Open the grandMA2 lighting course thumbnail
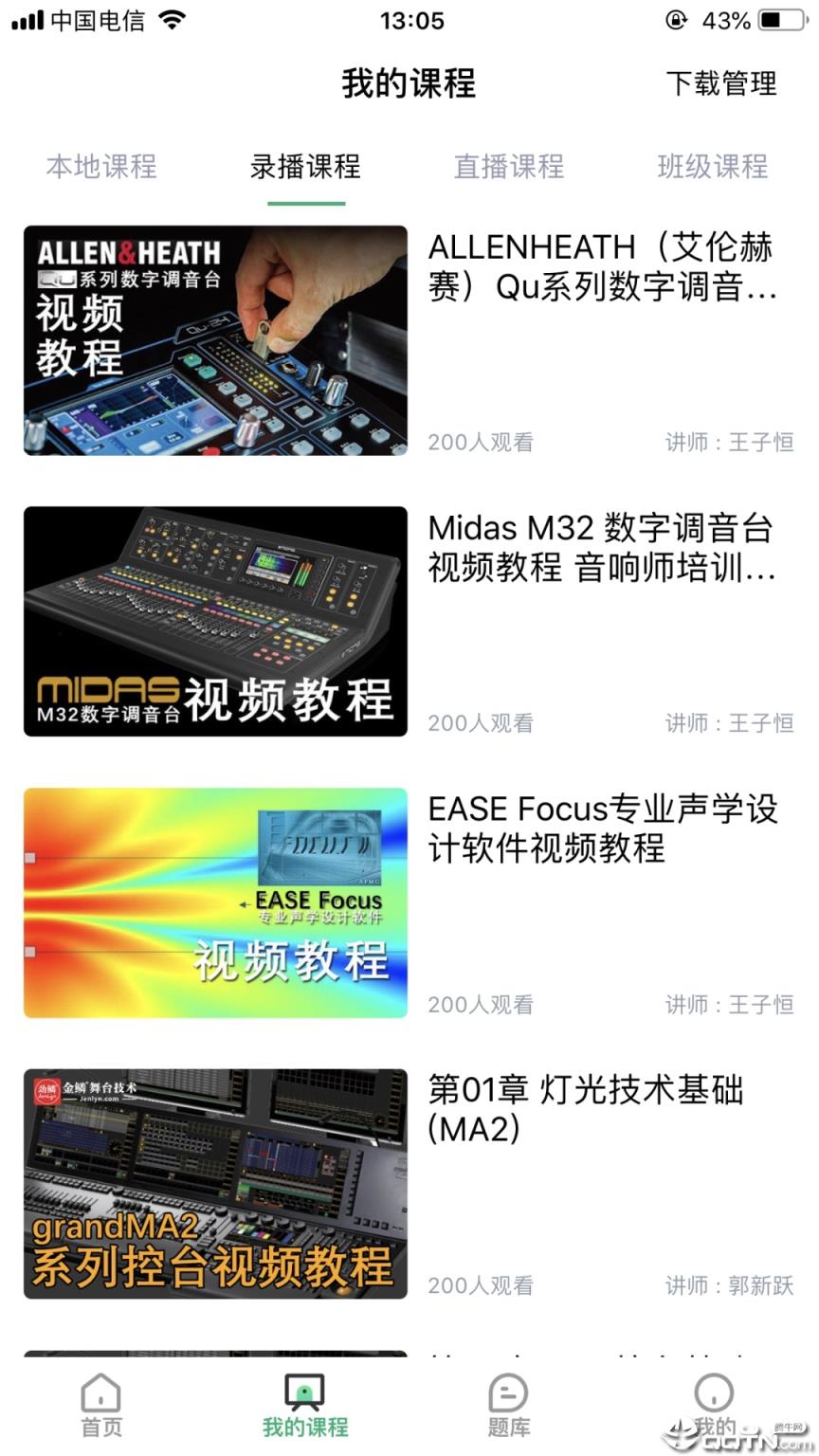Screen dimensions: 819x1456 [x=216, y=1184]
